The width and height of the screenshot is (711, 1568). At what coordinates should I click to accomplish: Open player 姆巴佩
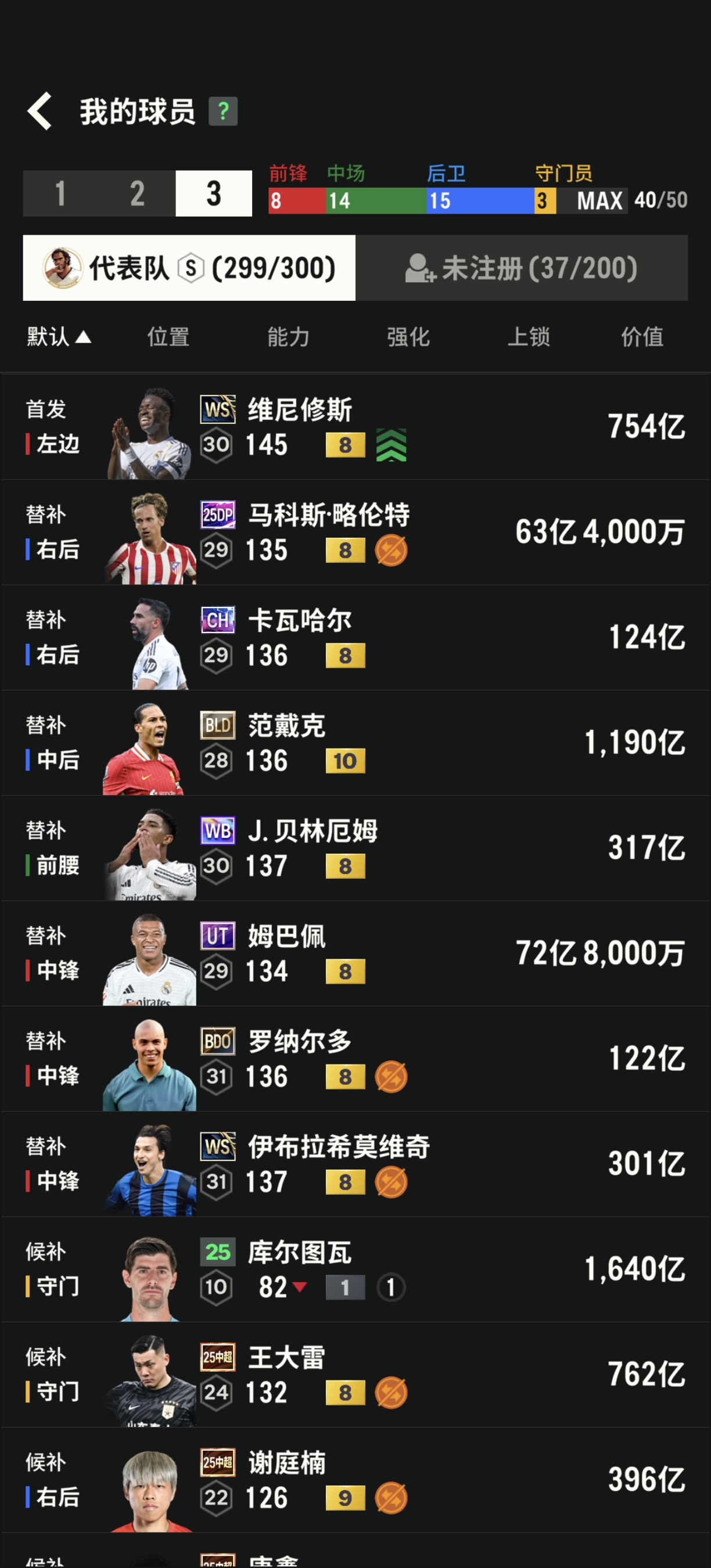(x=355, y=953)
